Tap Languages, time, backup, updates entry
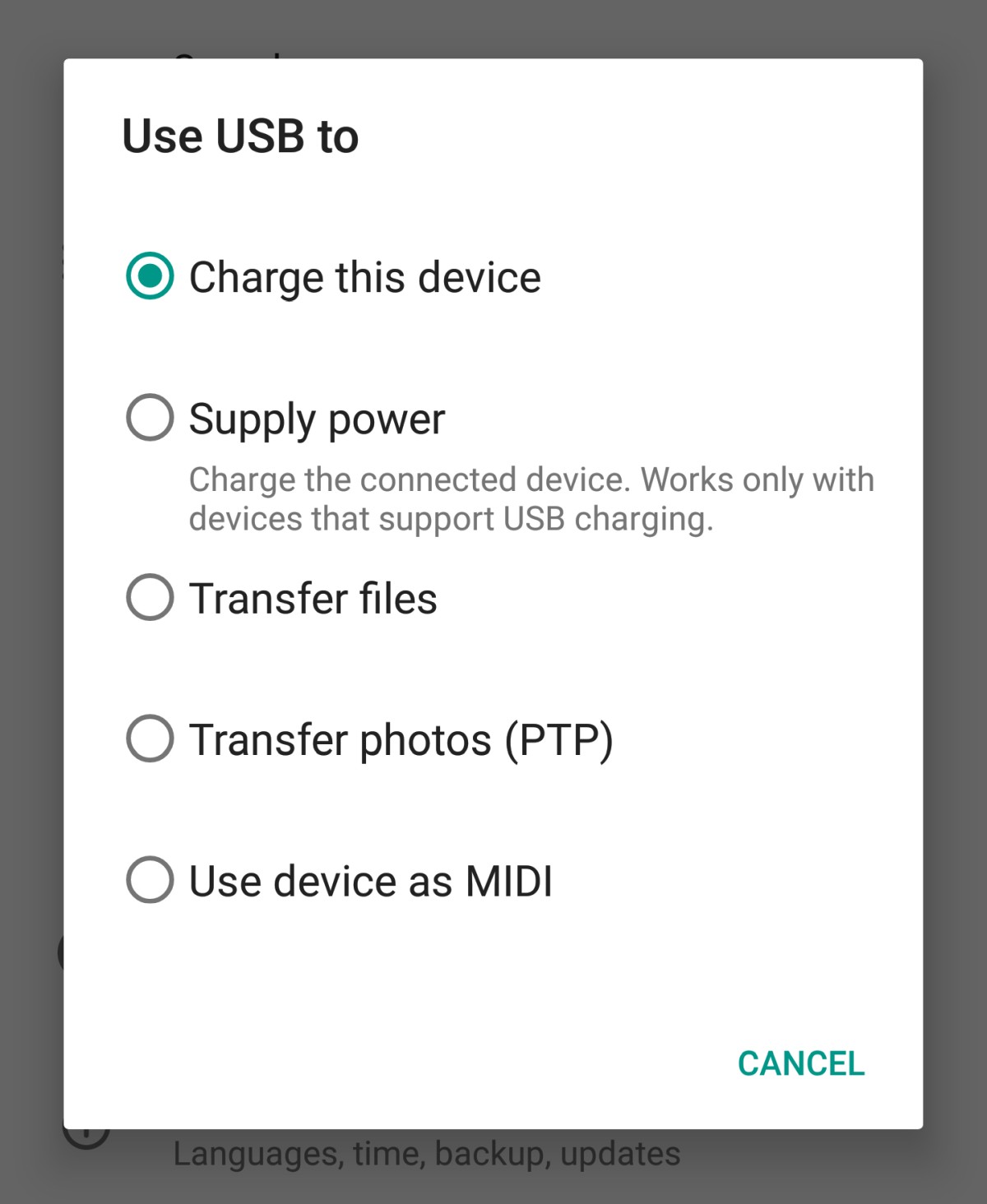 point(426,1153)
